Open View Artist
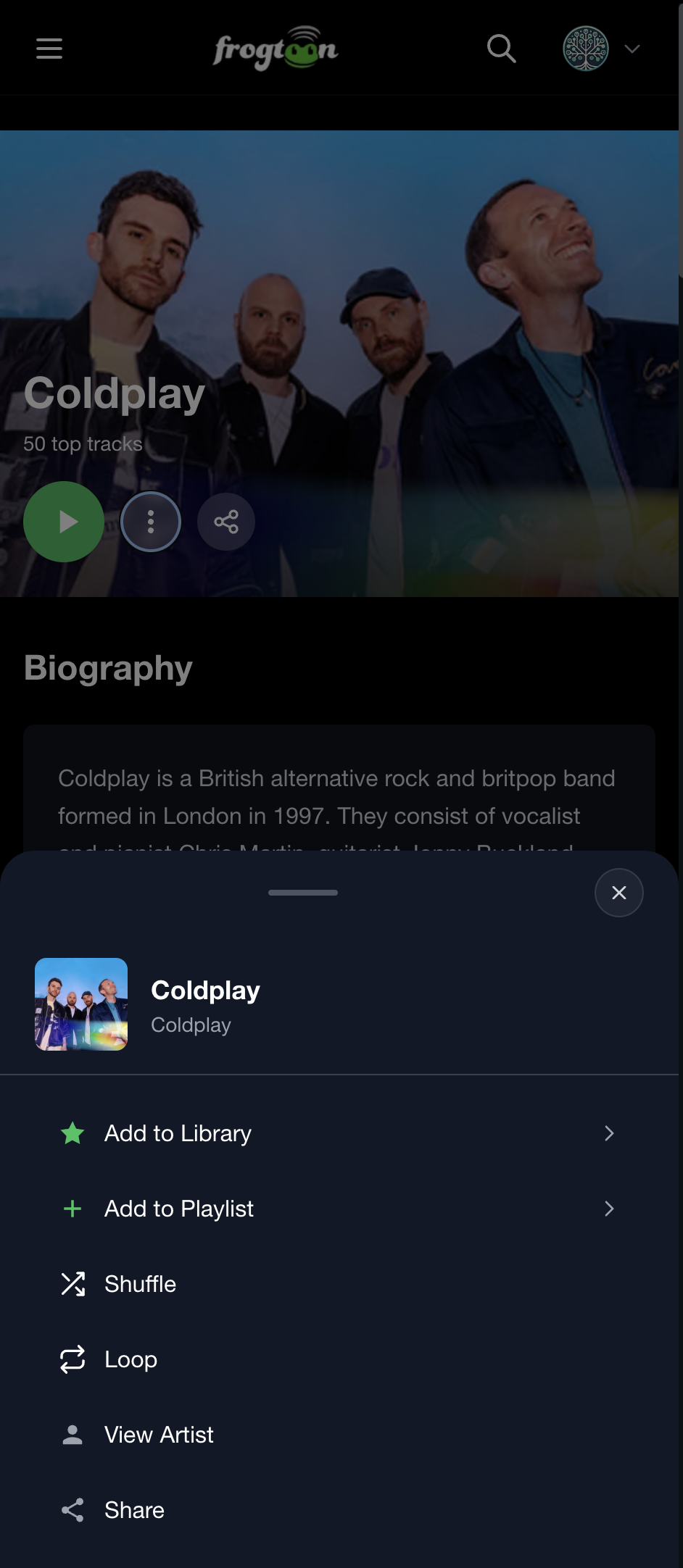 tap(159, 1435)
